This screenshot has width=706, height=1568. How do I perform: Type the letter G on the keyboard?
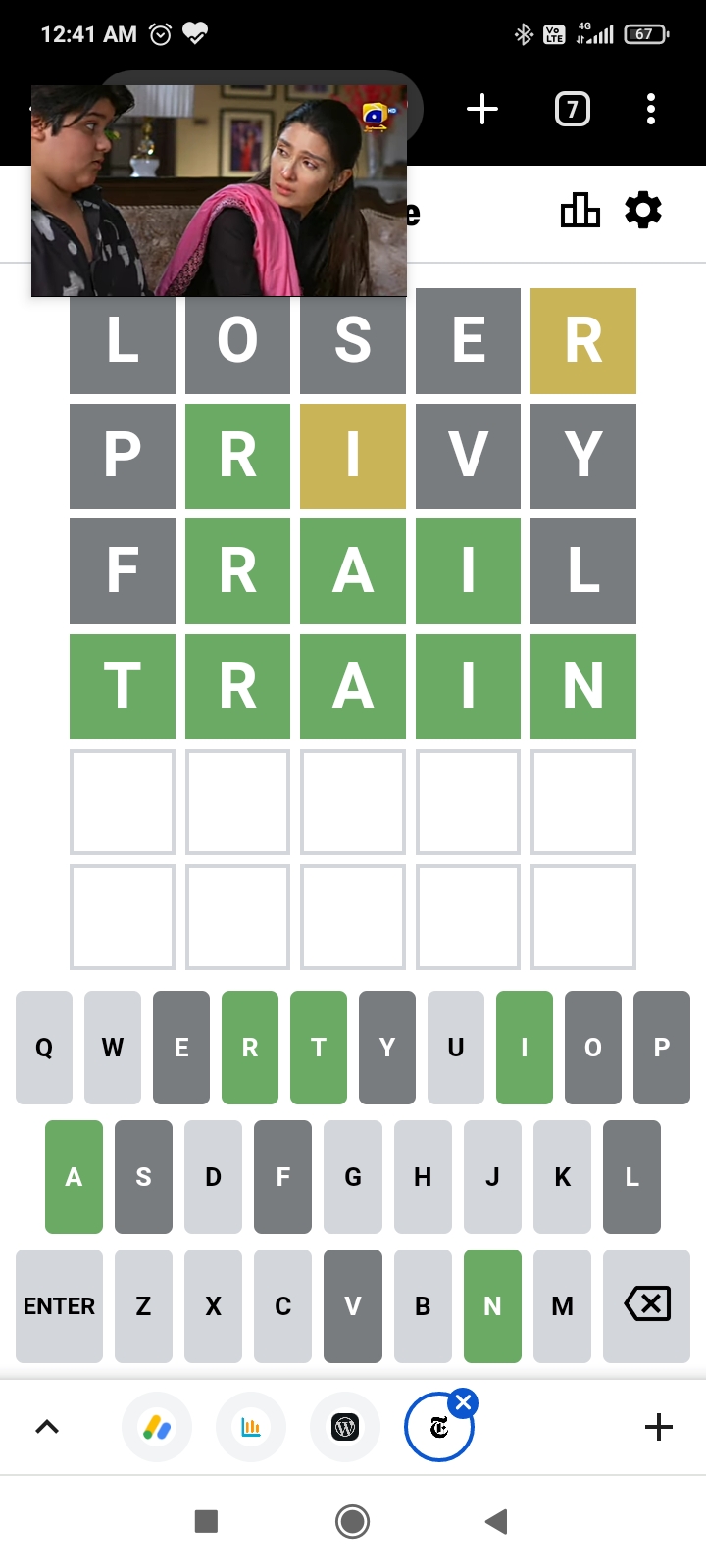click(353, 1177)
